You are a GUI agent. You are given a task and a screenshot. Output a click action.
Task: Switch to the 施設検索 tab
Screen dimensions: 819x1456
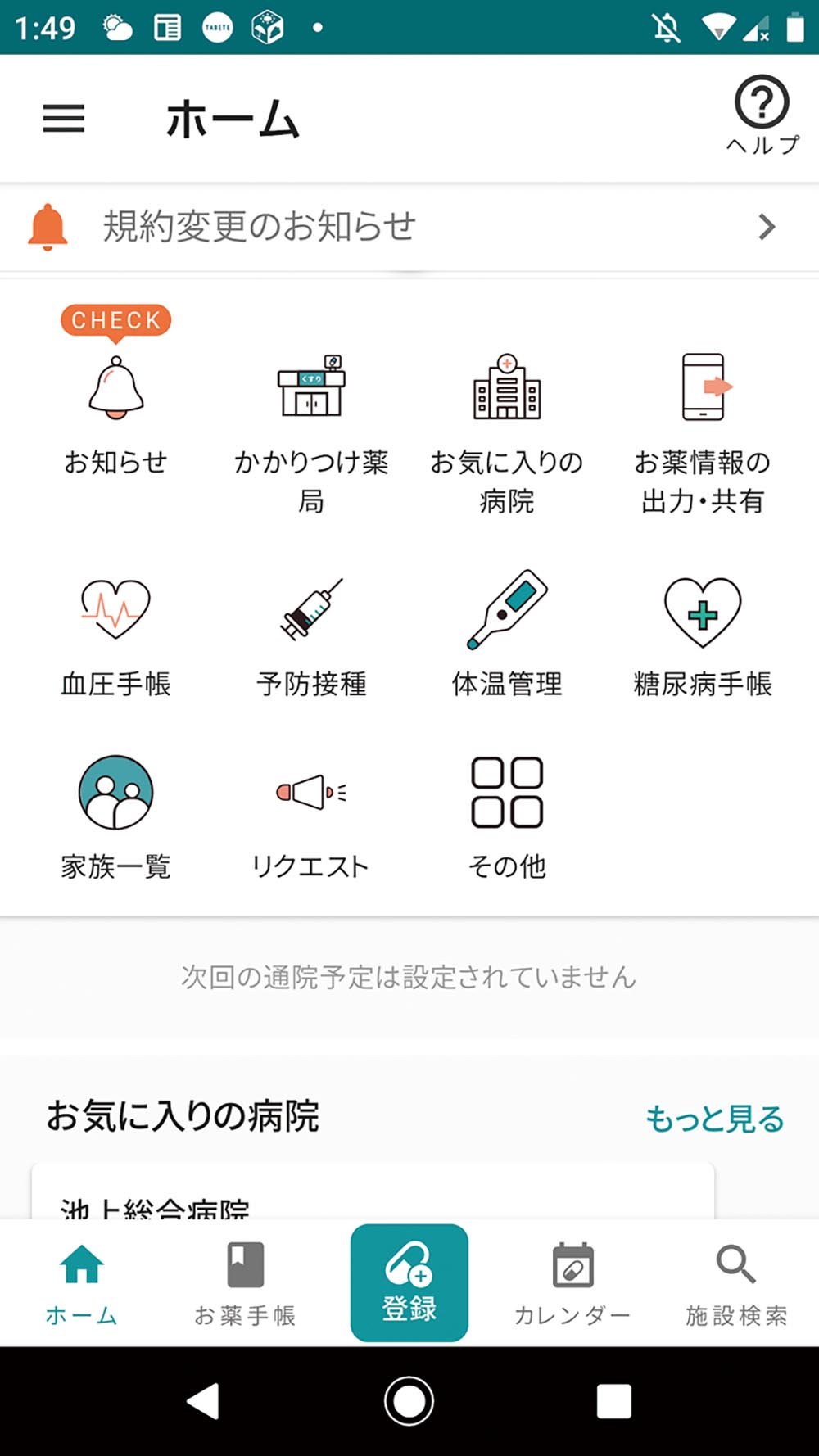(736, 1283)
